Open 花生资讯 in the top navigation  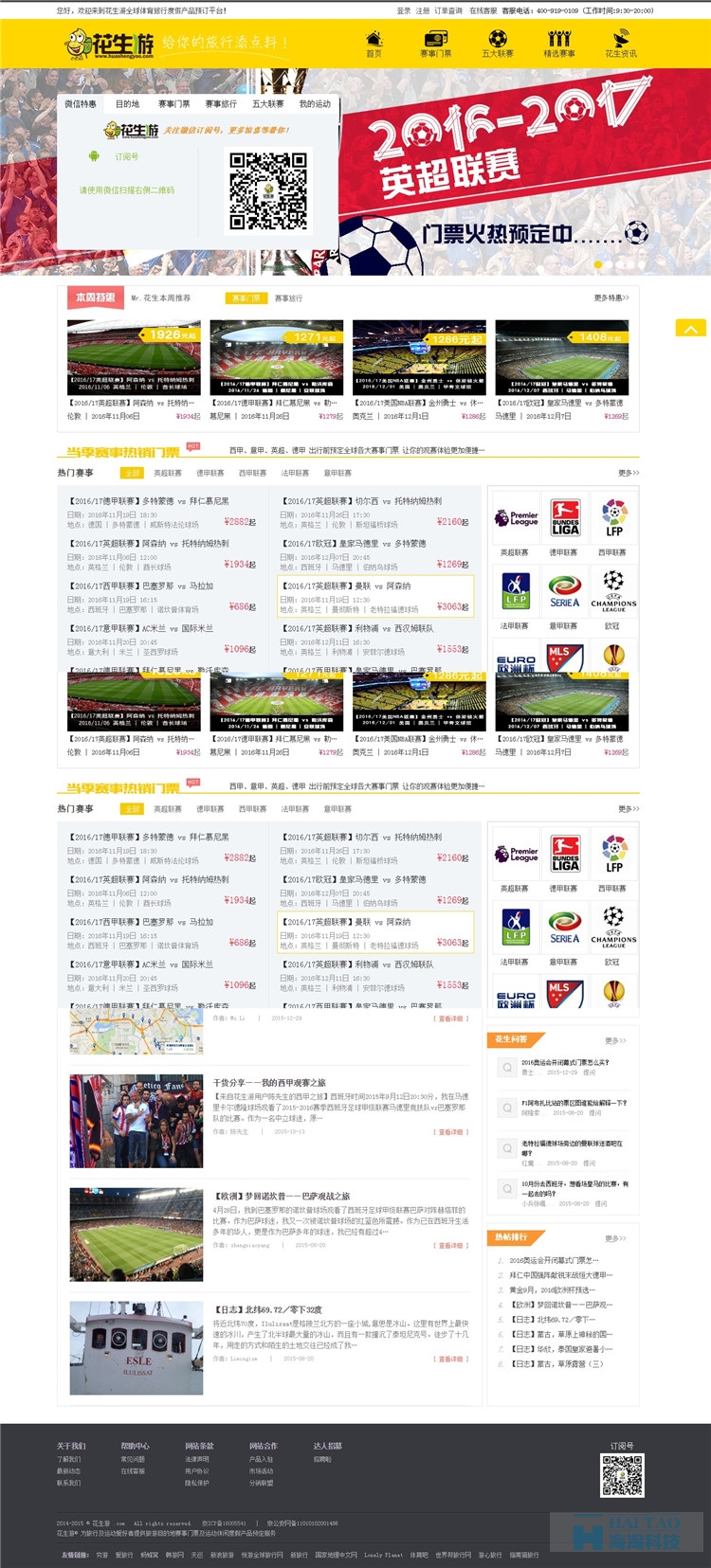coord(621,44)
